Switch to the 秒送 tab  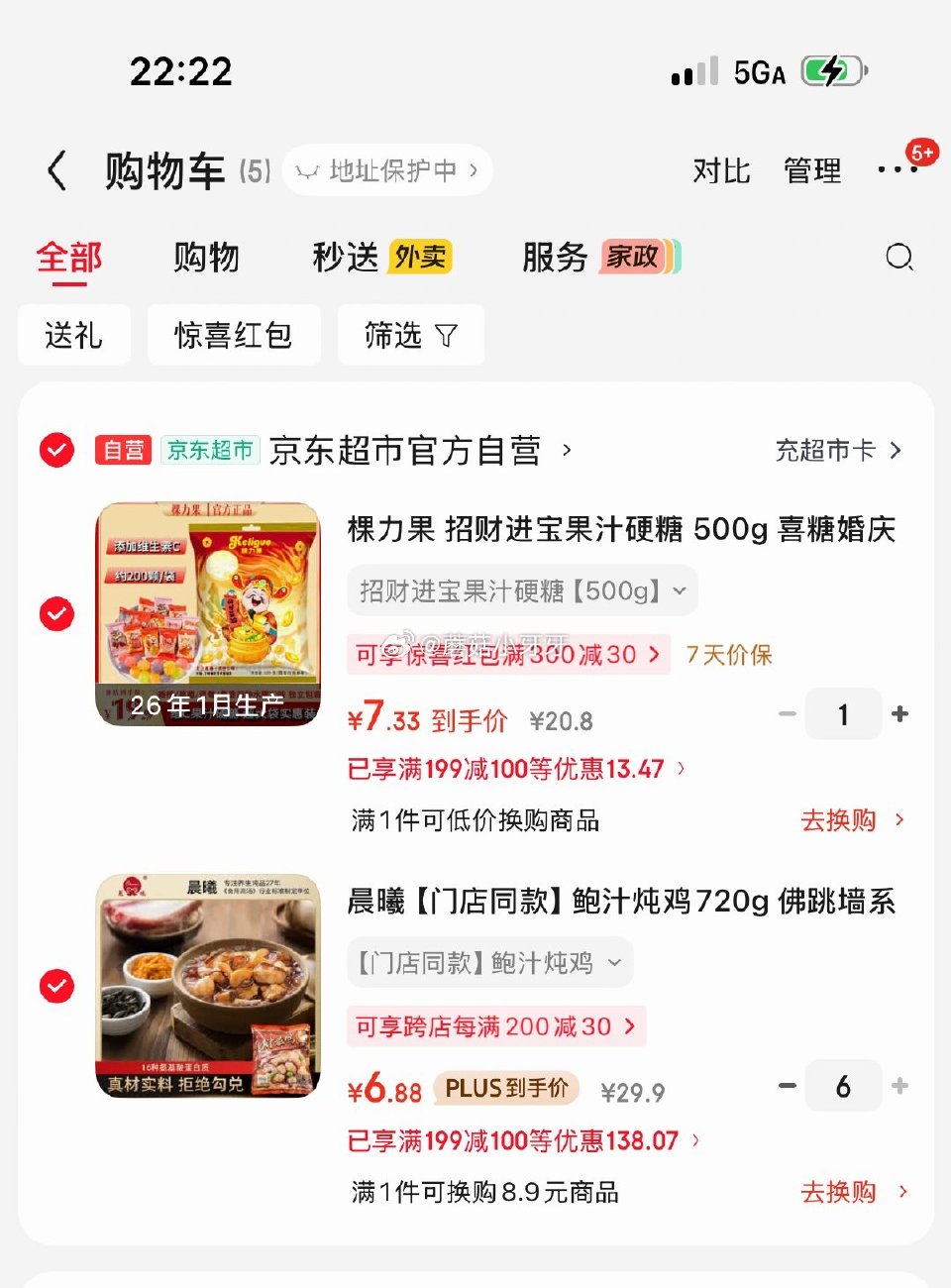pos(347,257)
